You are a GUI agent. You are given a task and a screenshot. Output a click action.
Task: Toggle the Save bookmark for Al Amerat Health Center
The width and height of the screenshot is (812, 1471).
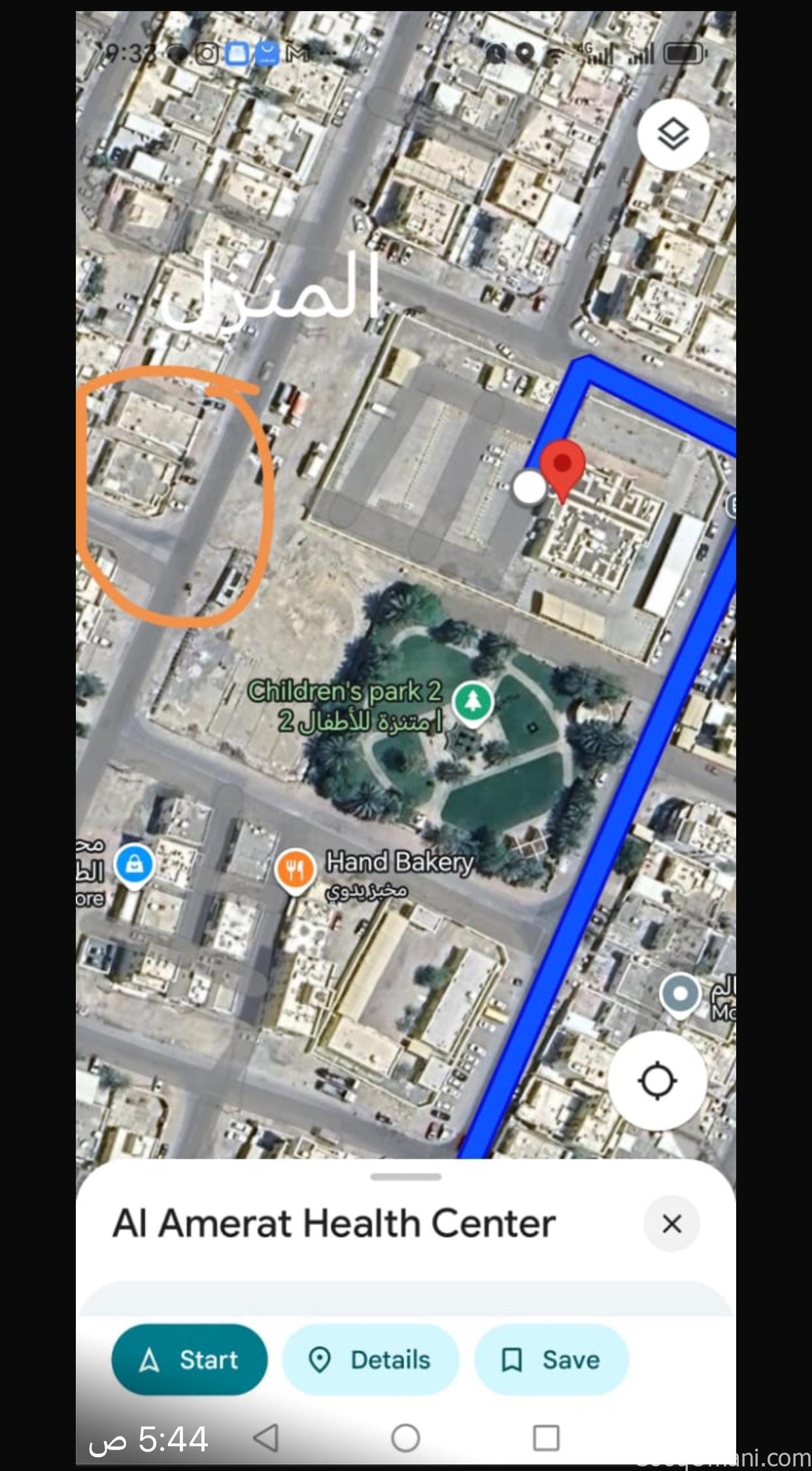coord(551,1359)
